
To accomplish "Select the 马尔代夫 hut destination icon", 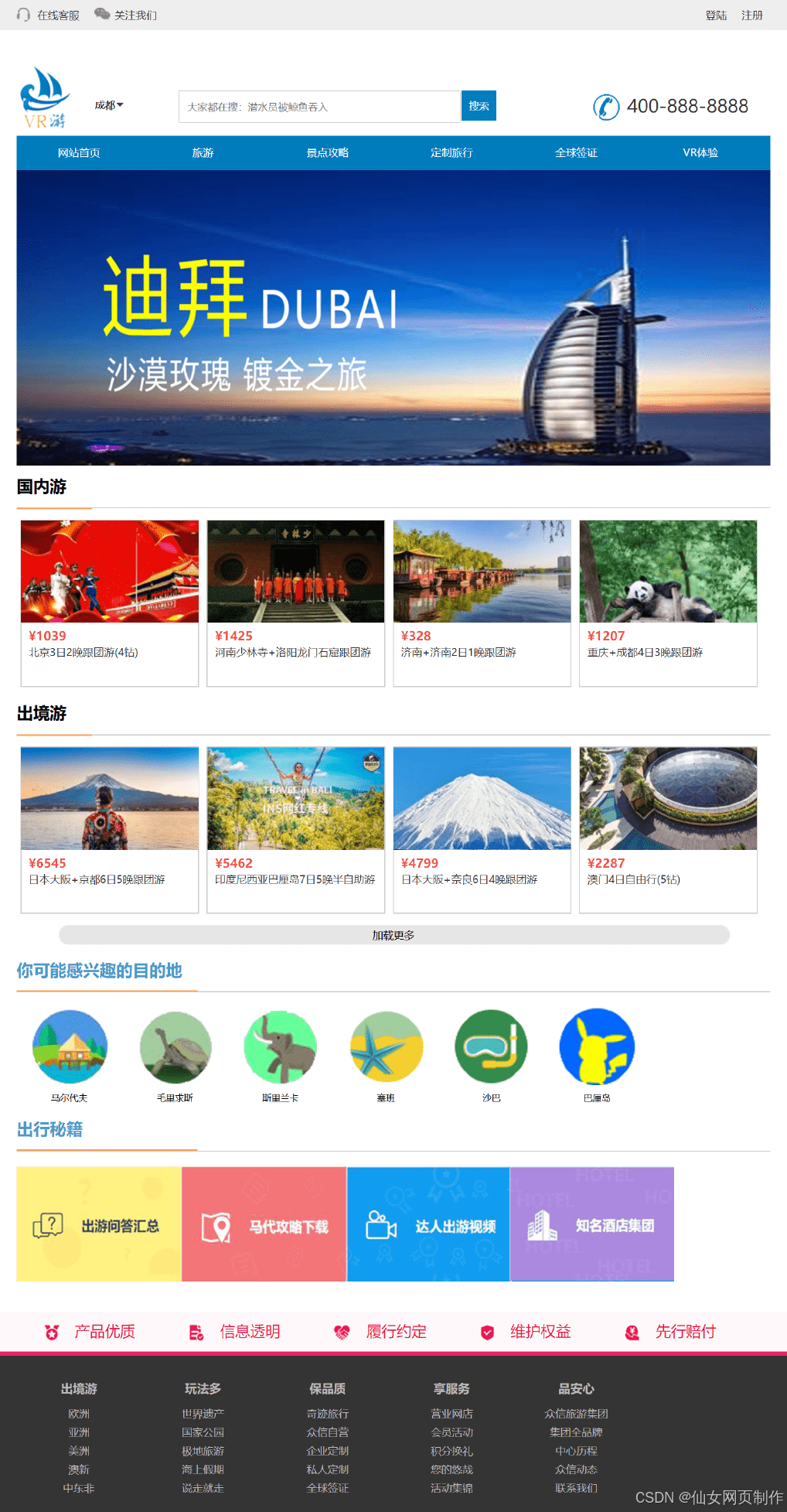I will pyautogui.click(x=70, y=1046).
